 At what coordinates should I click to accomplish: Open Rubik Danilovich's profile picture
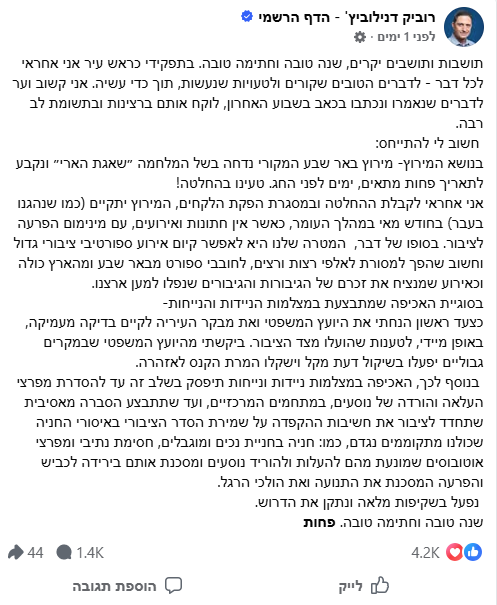point(463,27)
